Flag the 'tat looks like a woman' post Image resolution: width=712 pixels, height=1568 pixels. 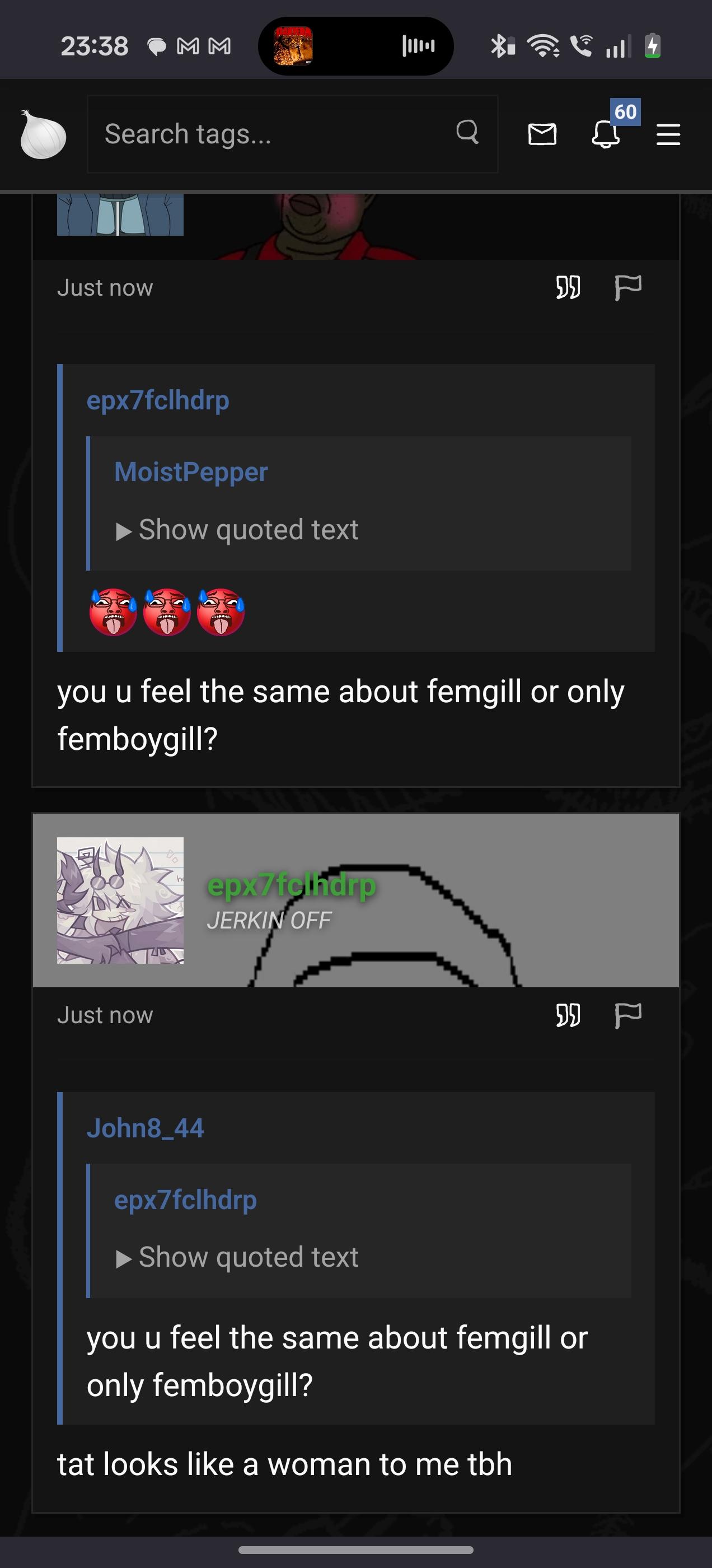pos(627,1015)
